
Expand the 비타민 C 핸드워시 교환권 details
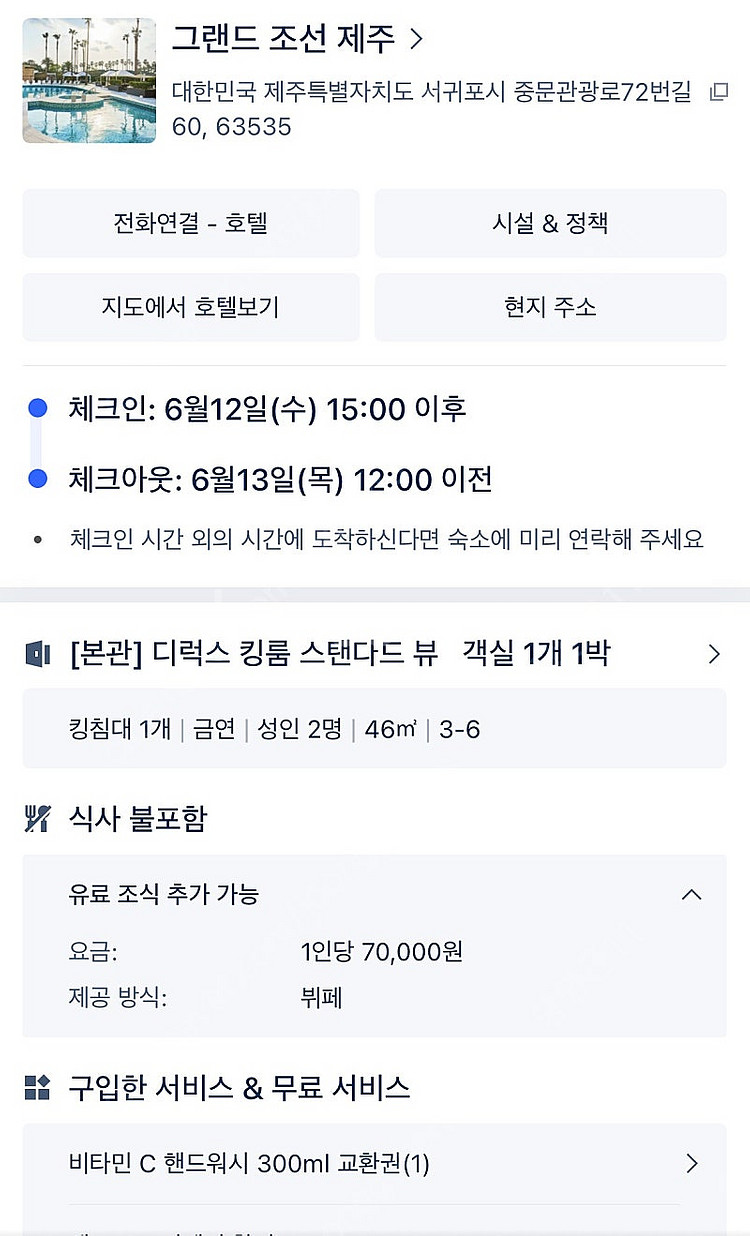pos(690,1163)
